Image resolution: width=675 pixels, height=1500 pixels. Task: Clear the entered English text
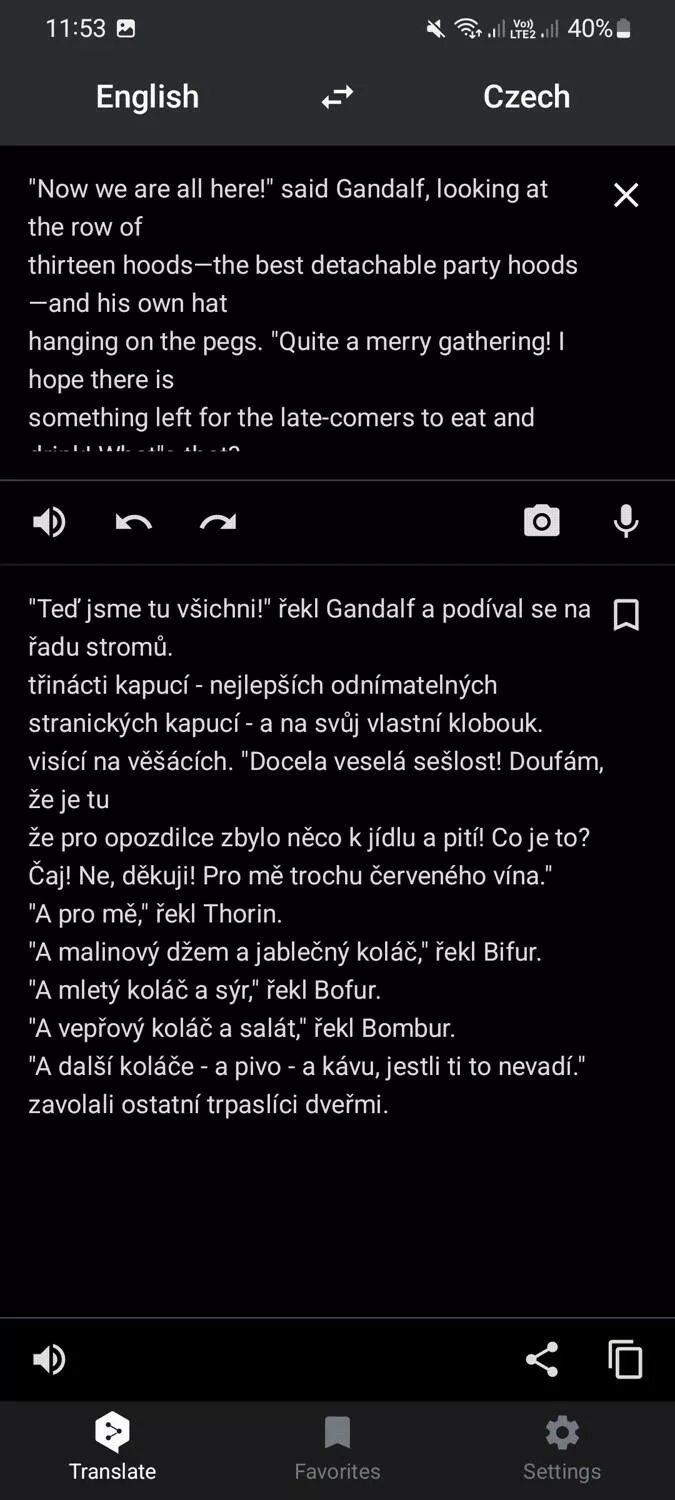(x=626, y=195)
